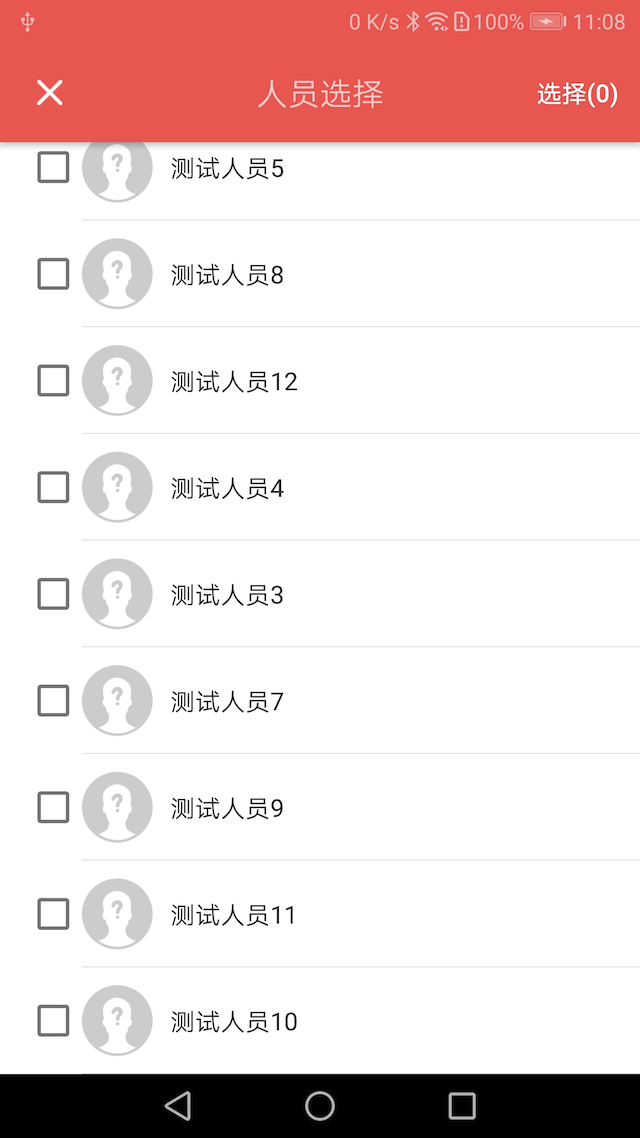
Task: Select the checkbox next to 测试人员8
Action: tap(53, 274)
